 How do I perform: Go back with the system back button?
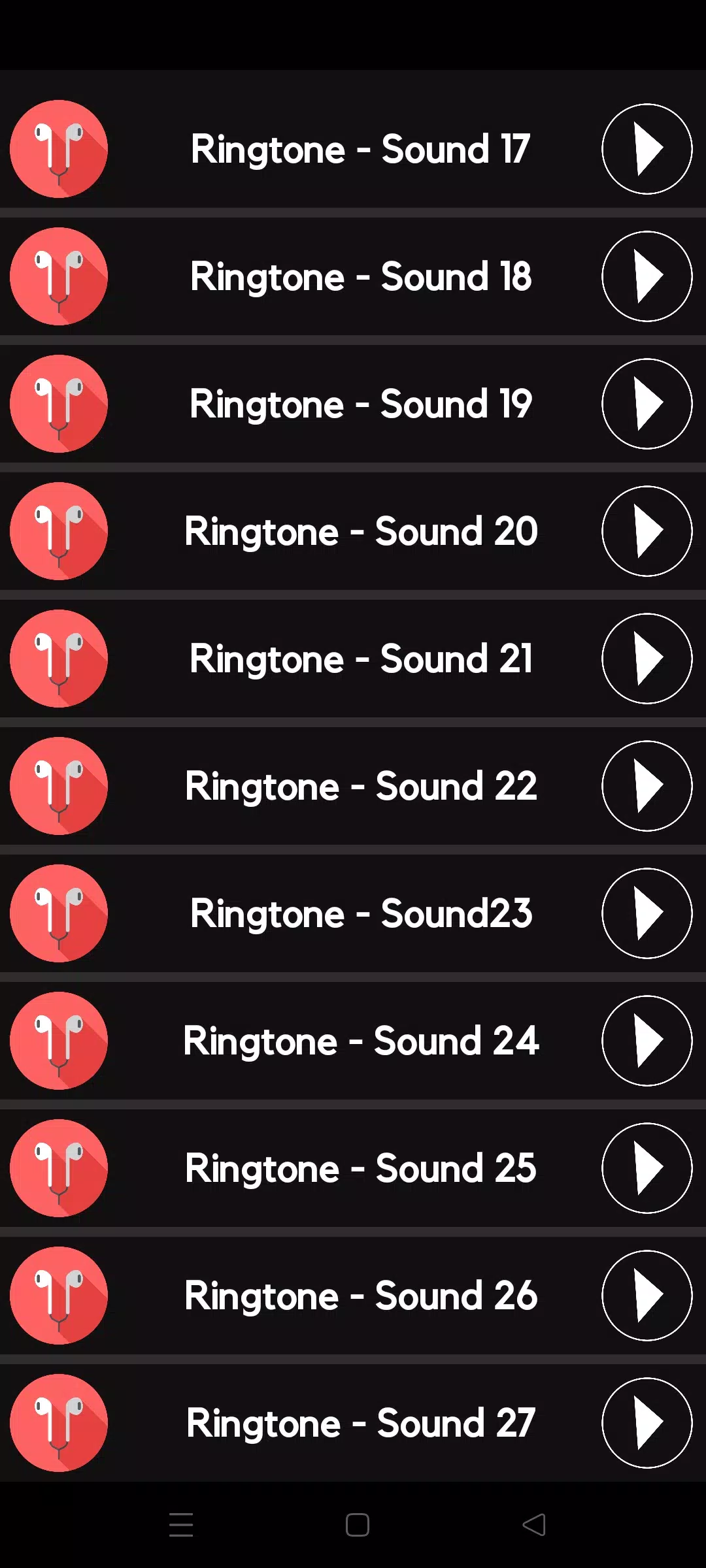pyautogui.click(x=533, y=1525)
